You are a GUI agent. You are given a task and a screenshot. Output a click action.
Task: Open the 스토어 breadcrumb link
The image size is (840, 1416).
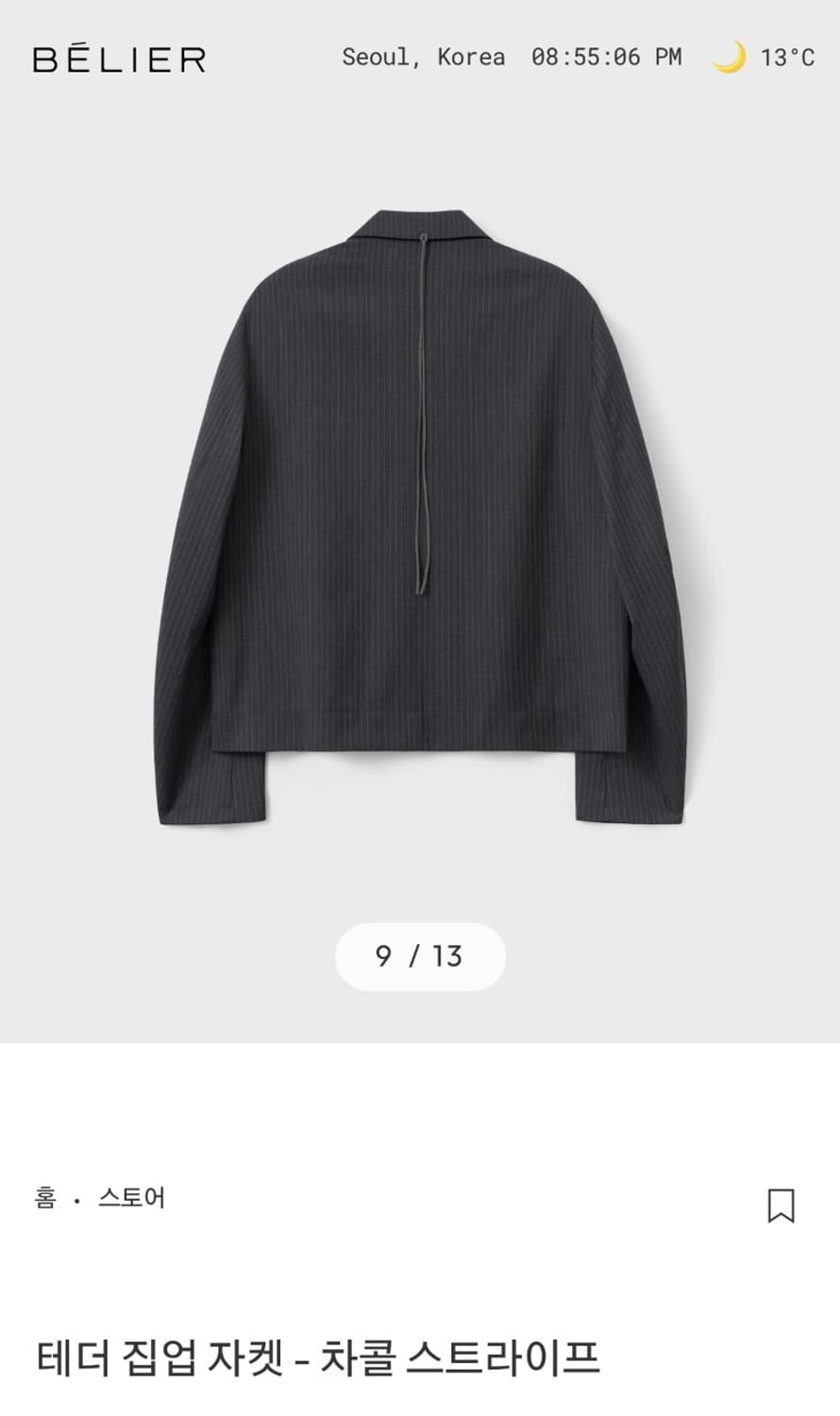coord(132,1198)
